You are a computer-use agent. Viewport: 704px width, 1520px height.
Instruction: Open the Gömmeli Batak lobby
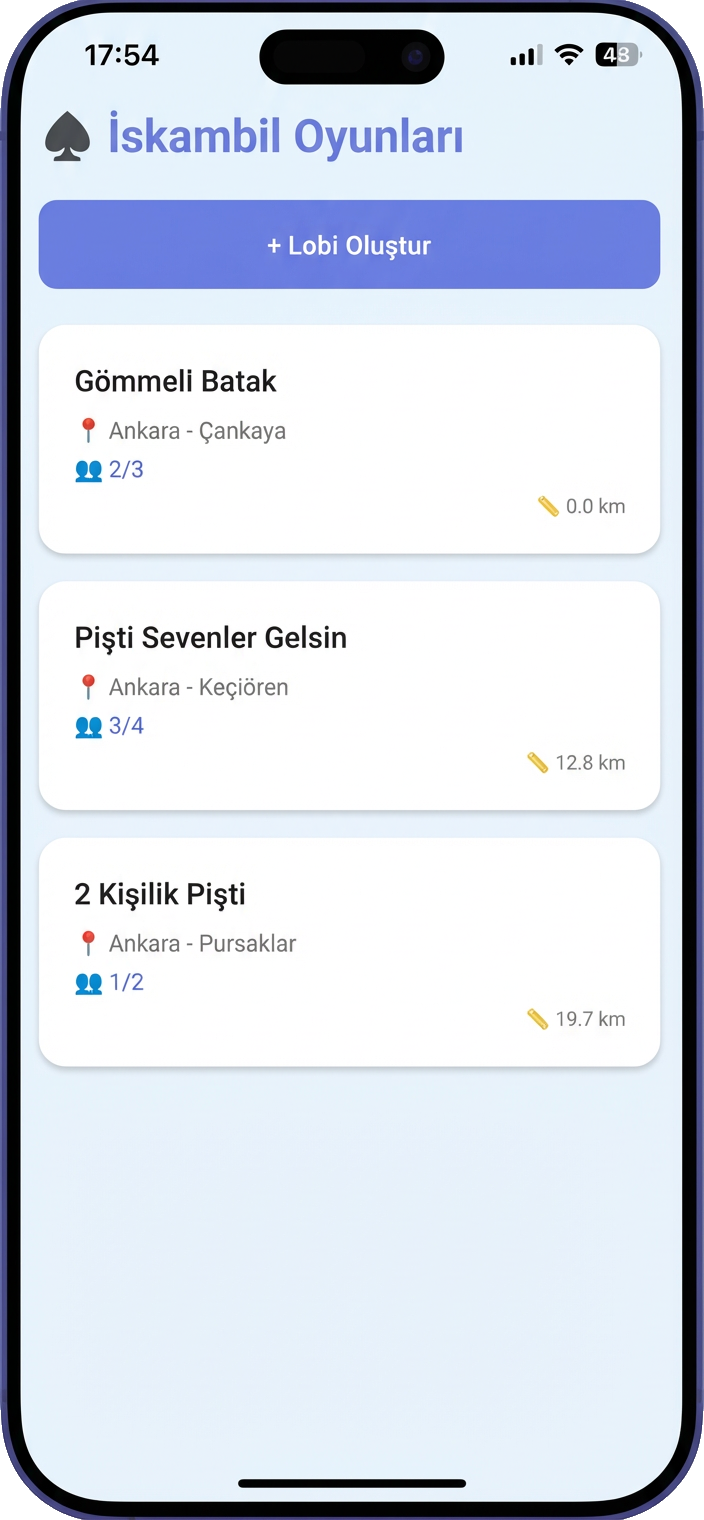(x=349, y=438)
